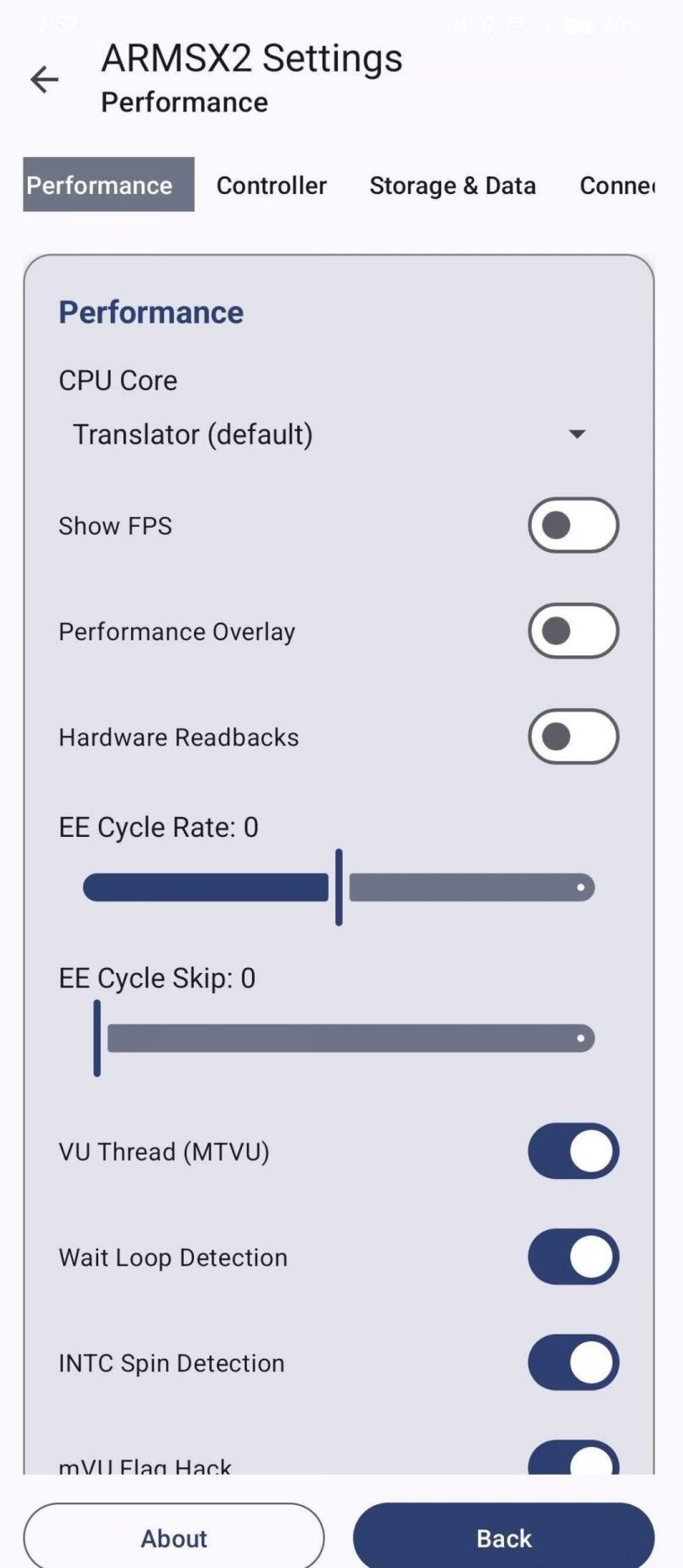Viewport: 683px width, 1568px height.
Task: Open the About button
Action: pos(174,1538)
